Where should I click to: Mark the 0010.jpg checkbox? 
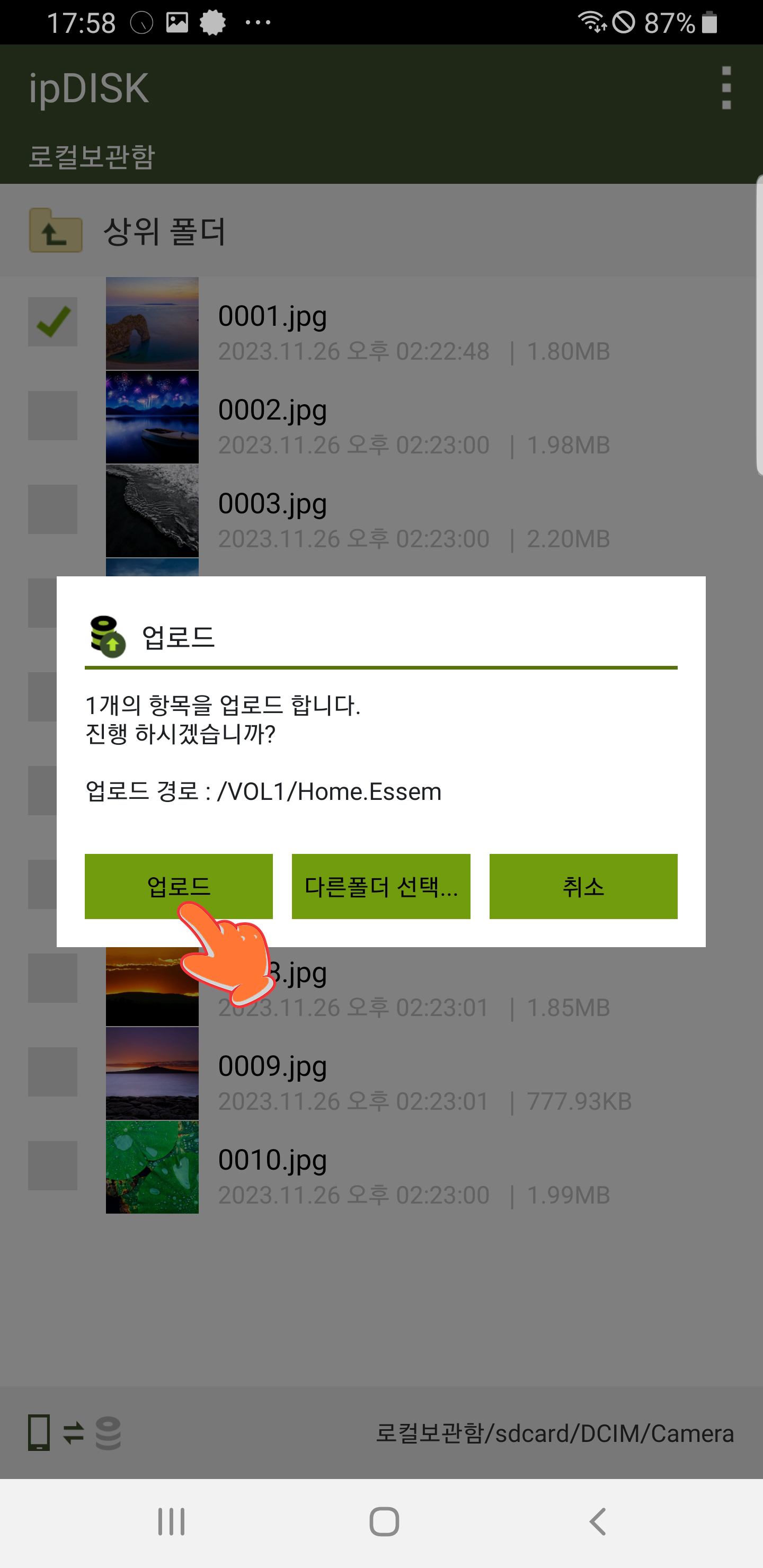[53, 1165]
